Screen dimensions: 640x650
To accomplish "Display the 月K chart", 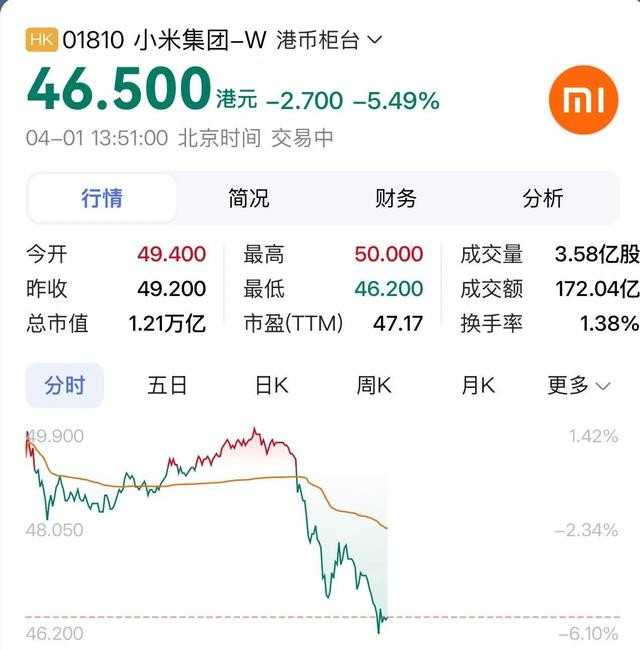I will 477,385.
